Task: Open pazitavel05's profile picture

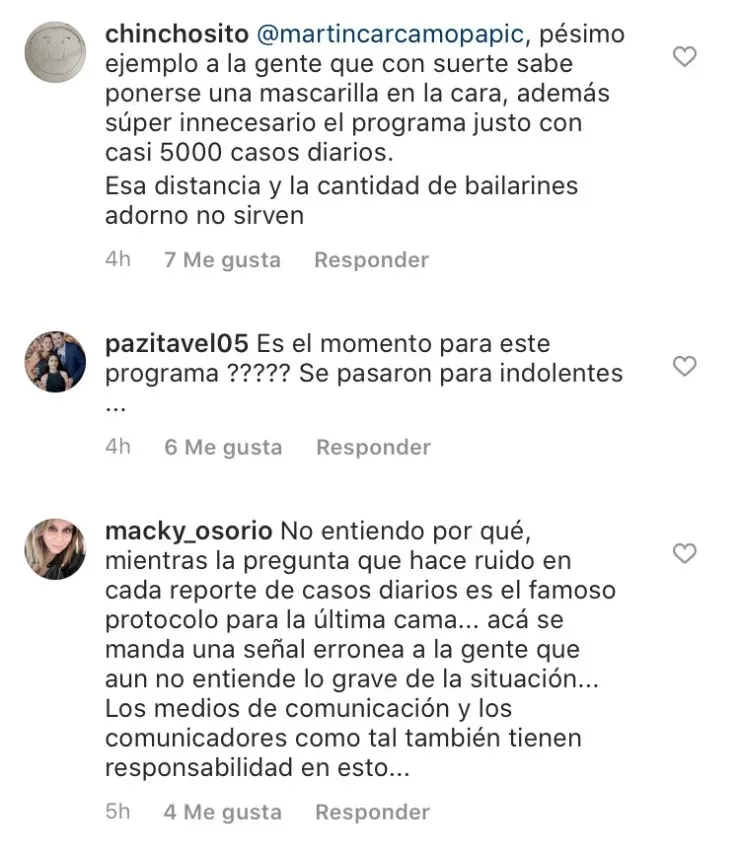Action: (55, 361)
